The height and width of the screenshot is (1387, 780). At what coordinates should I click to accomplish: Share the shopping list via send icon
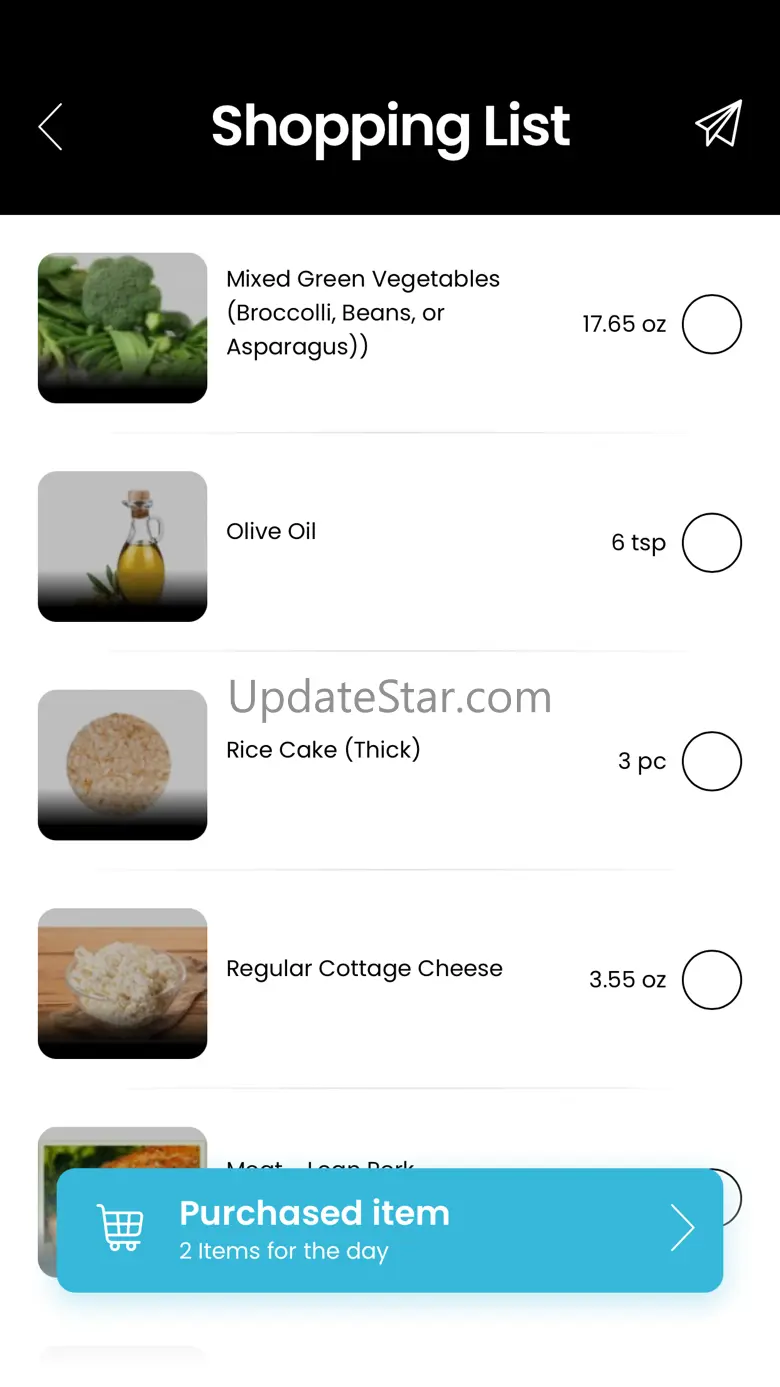point(719,124)
